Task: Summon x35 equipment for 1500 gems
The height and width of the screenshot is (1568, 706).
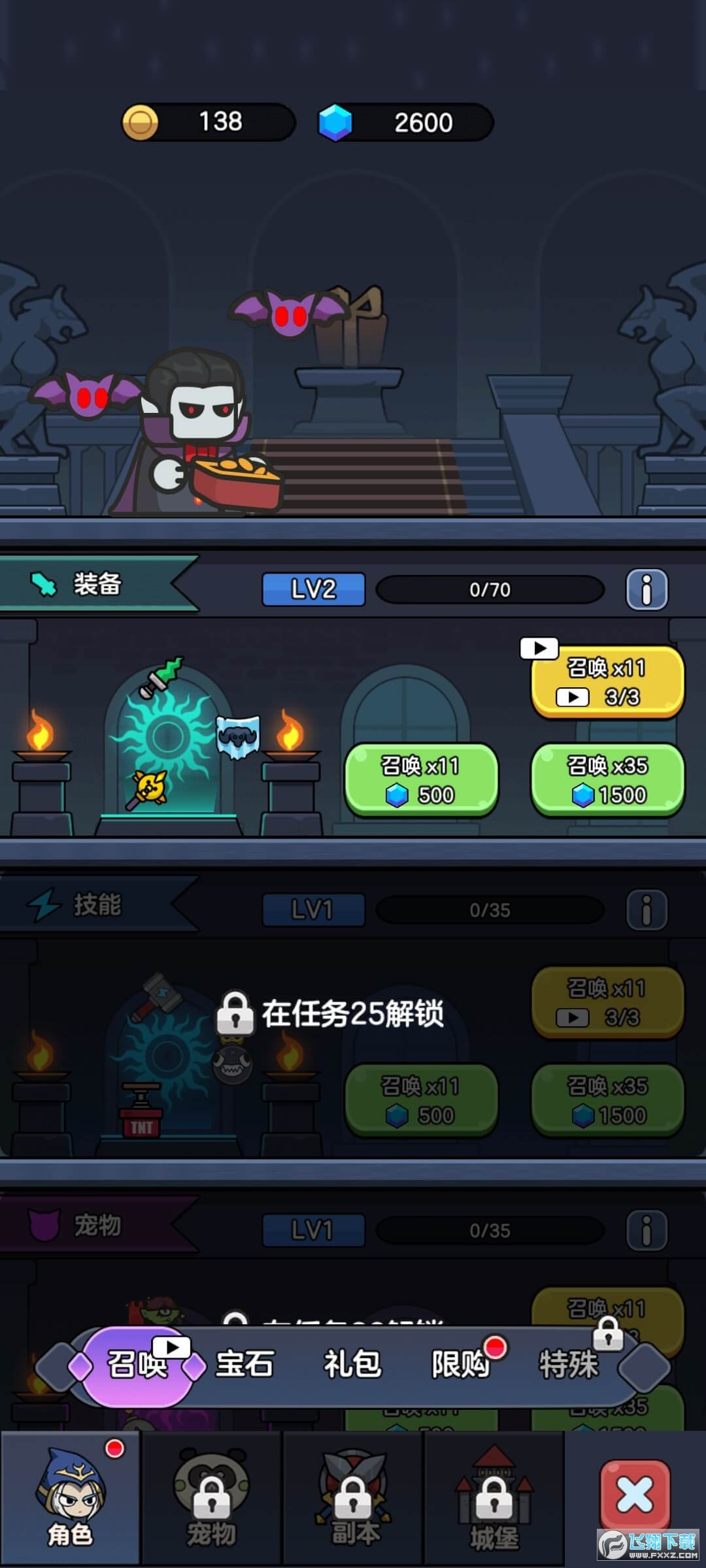Action: tap(607, 780)
